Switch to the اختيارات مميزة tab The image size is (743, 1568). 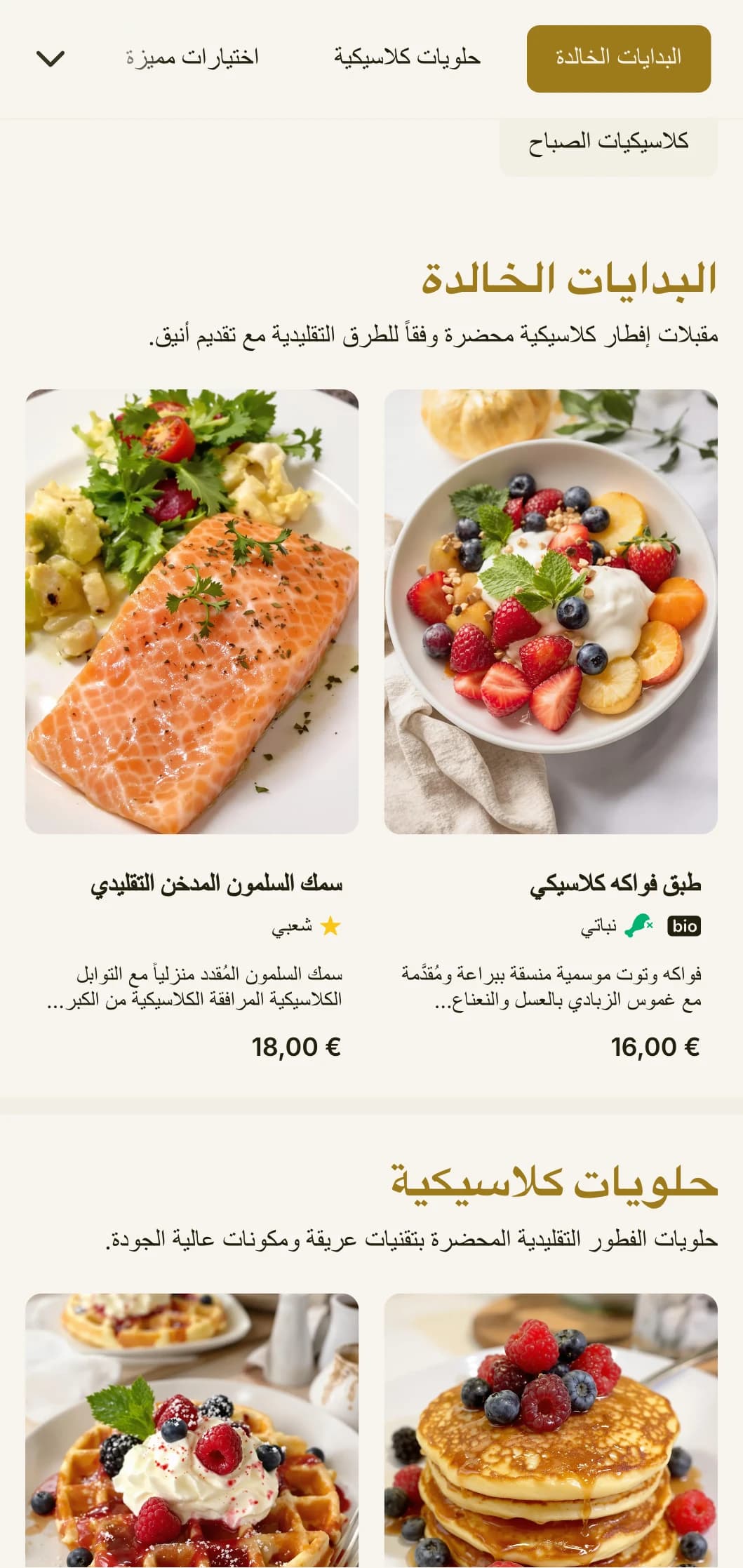pos(192,58)
